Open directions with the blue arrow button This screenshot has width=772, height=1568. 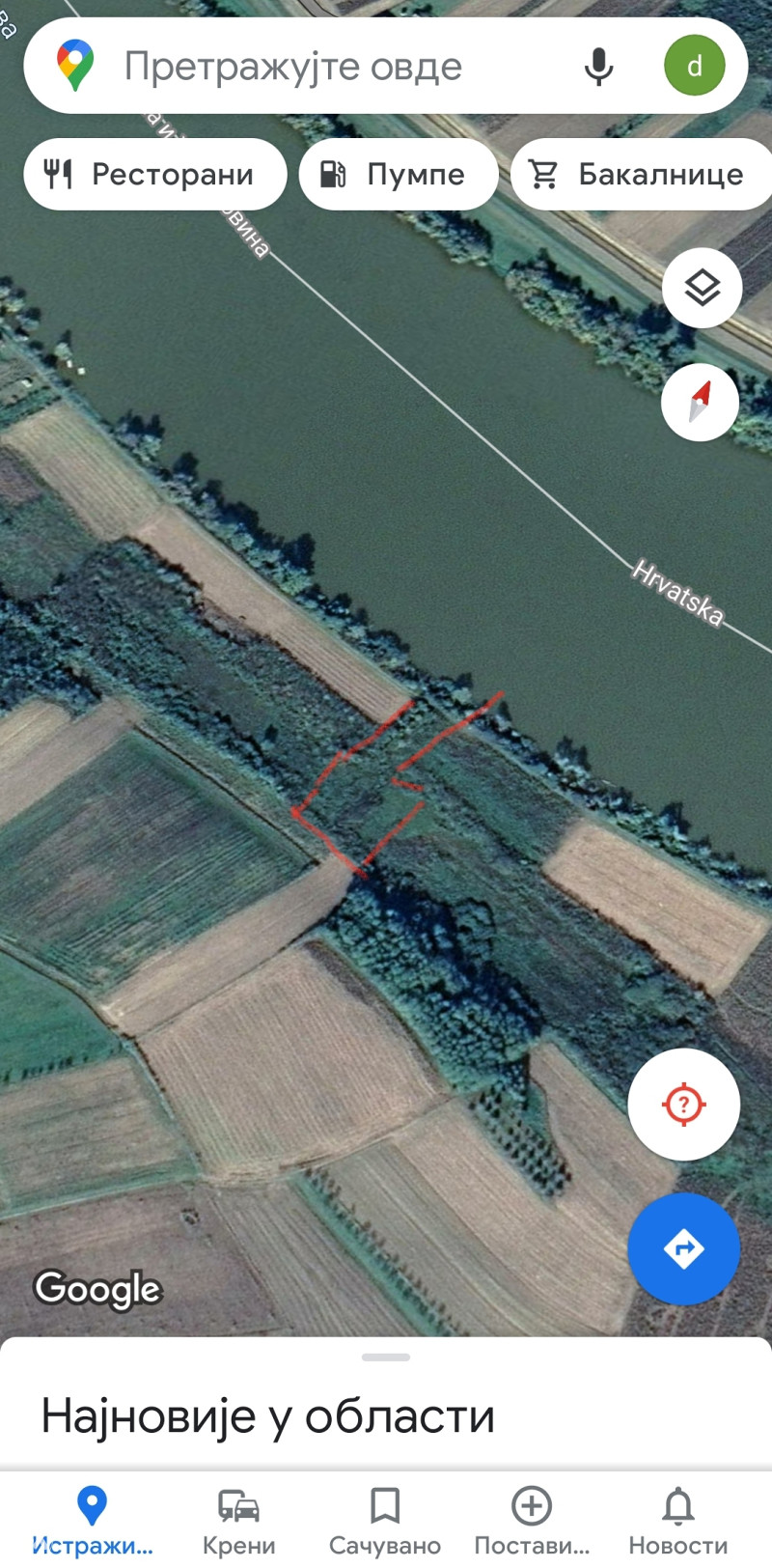(683, 1248)
